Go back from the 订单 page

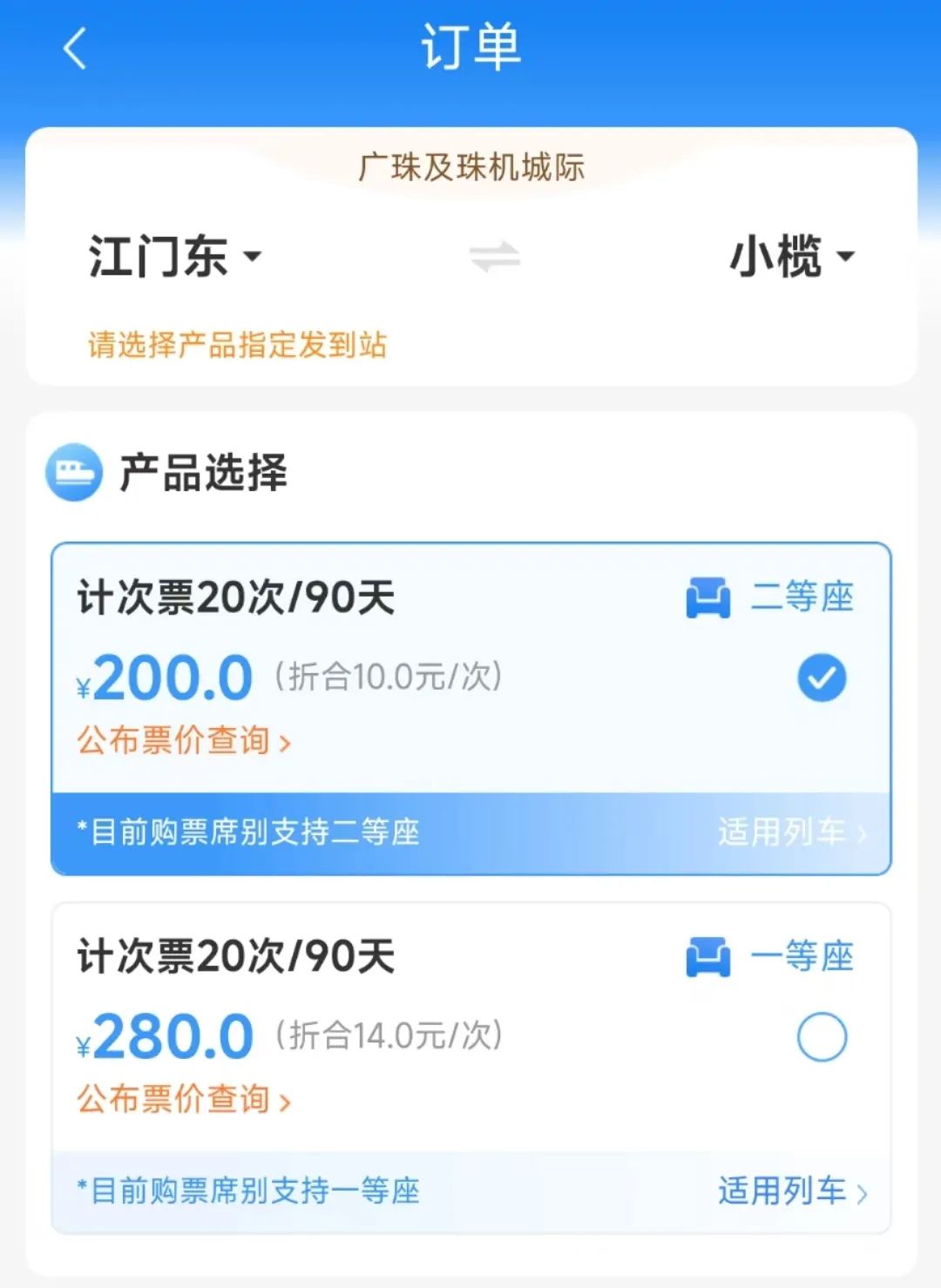[76, 48]
